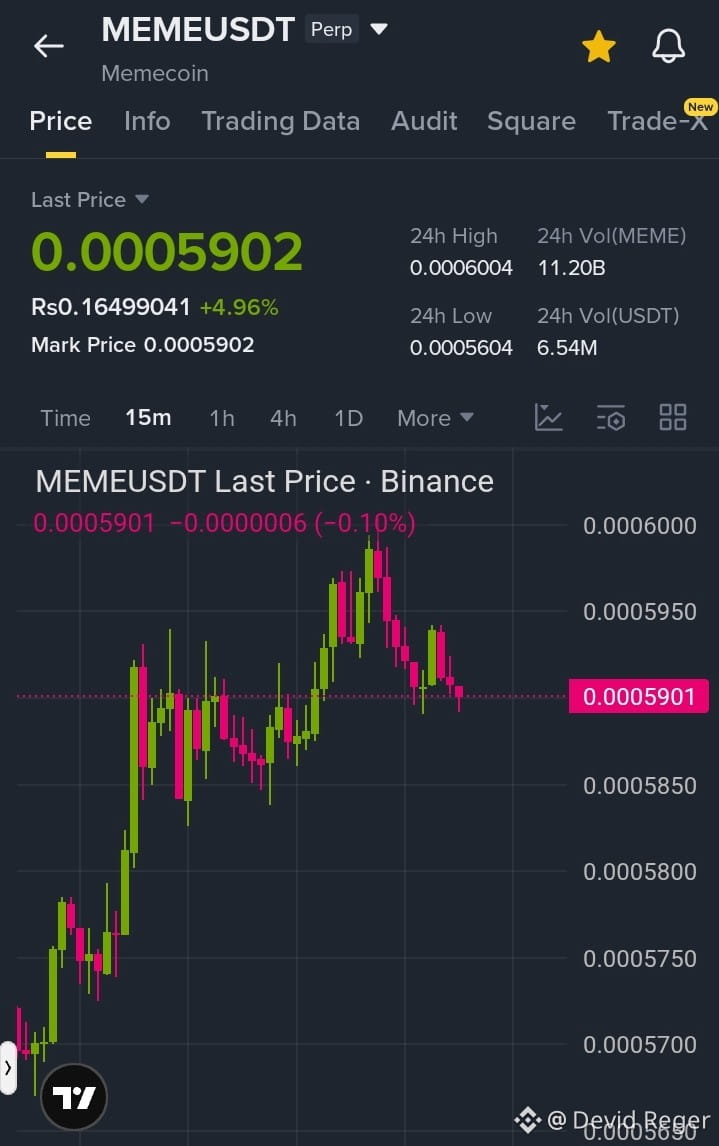Select the 1D interval
Image resolution: width=719 pixels, height=1146 pixels.
pyautogui.click(x=348, y=418)
